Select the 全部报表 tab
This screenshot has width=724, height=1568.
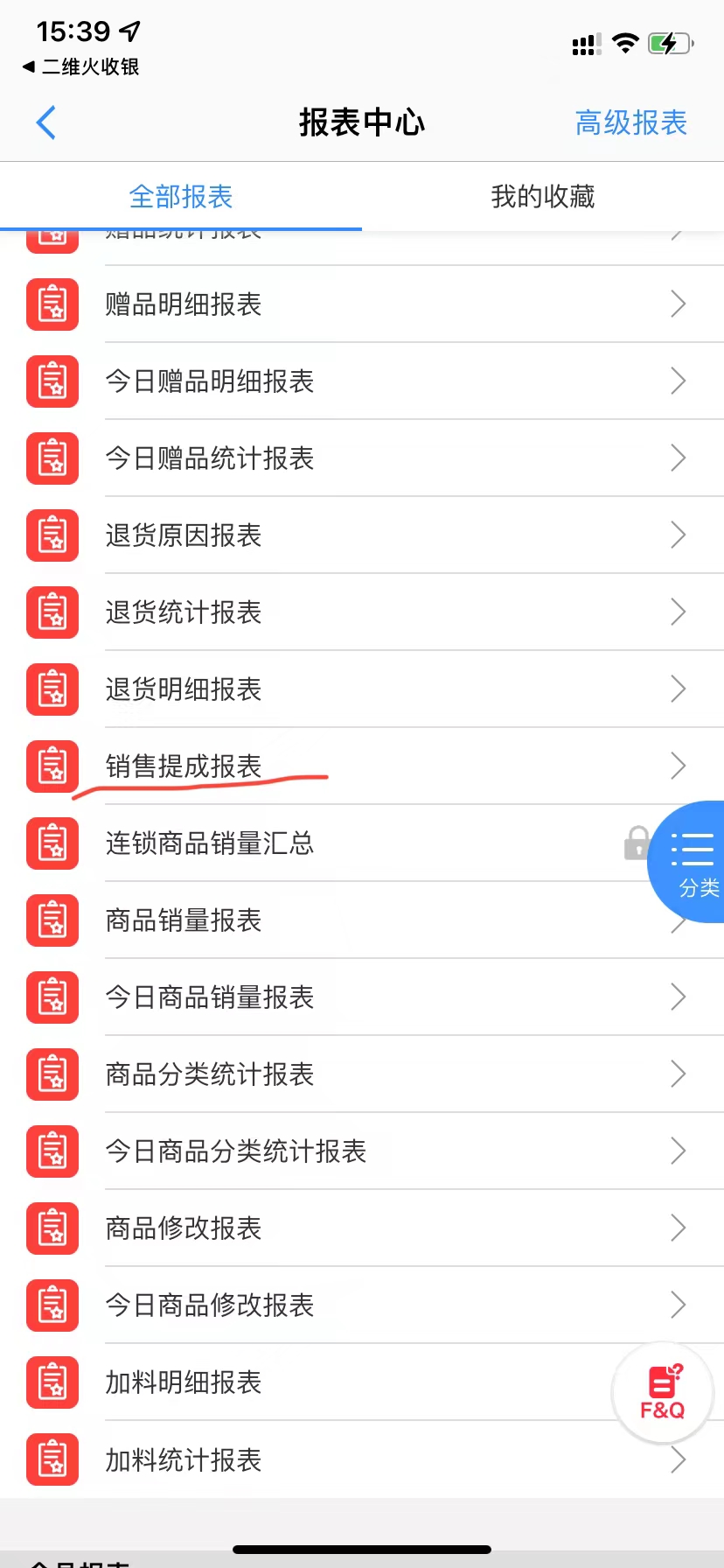click(x=181, y=197)
